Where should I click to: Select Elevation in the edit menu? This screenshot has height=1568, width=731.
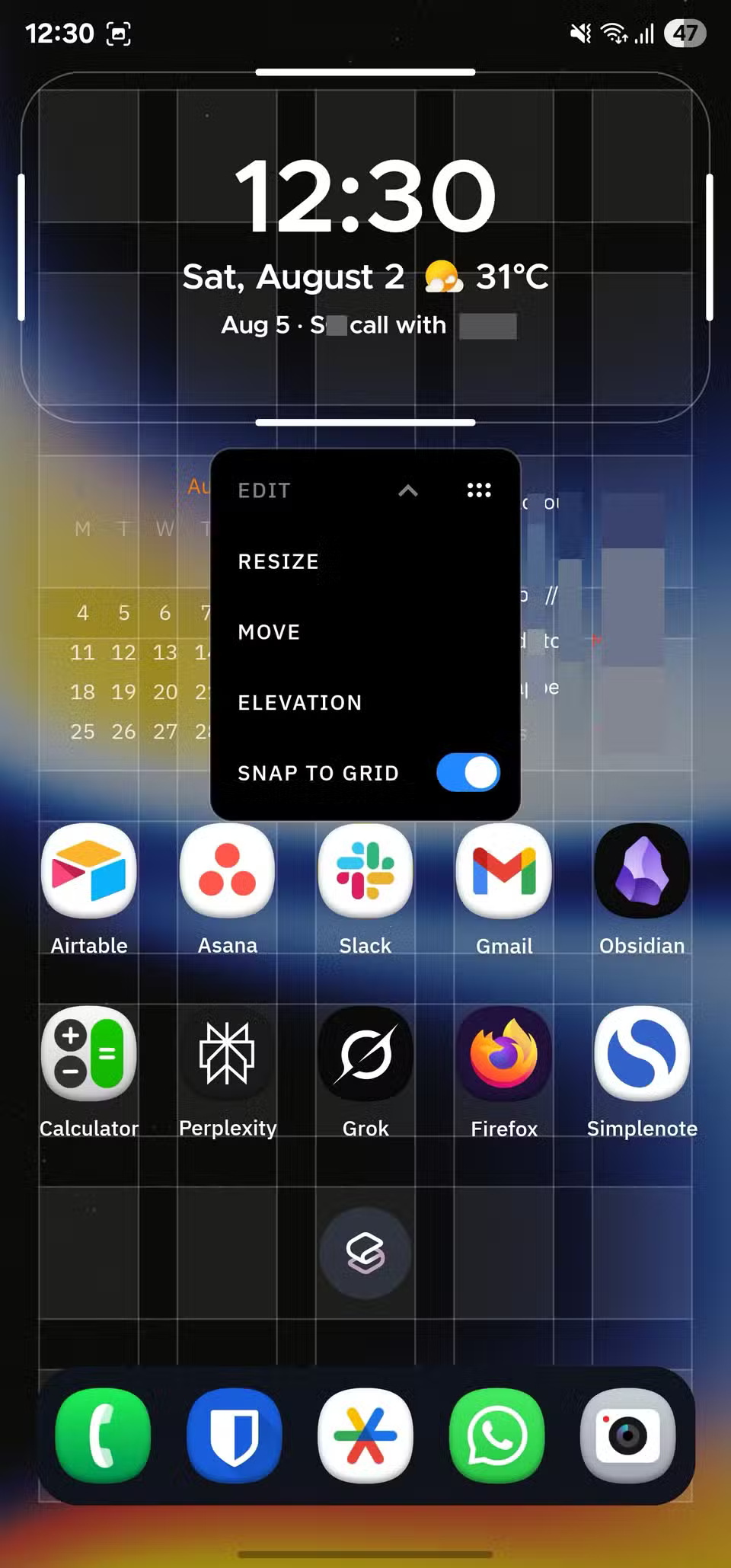pyautogui.click(x=300, y=702)
